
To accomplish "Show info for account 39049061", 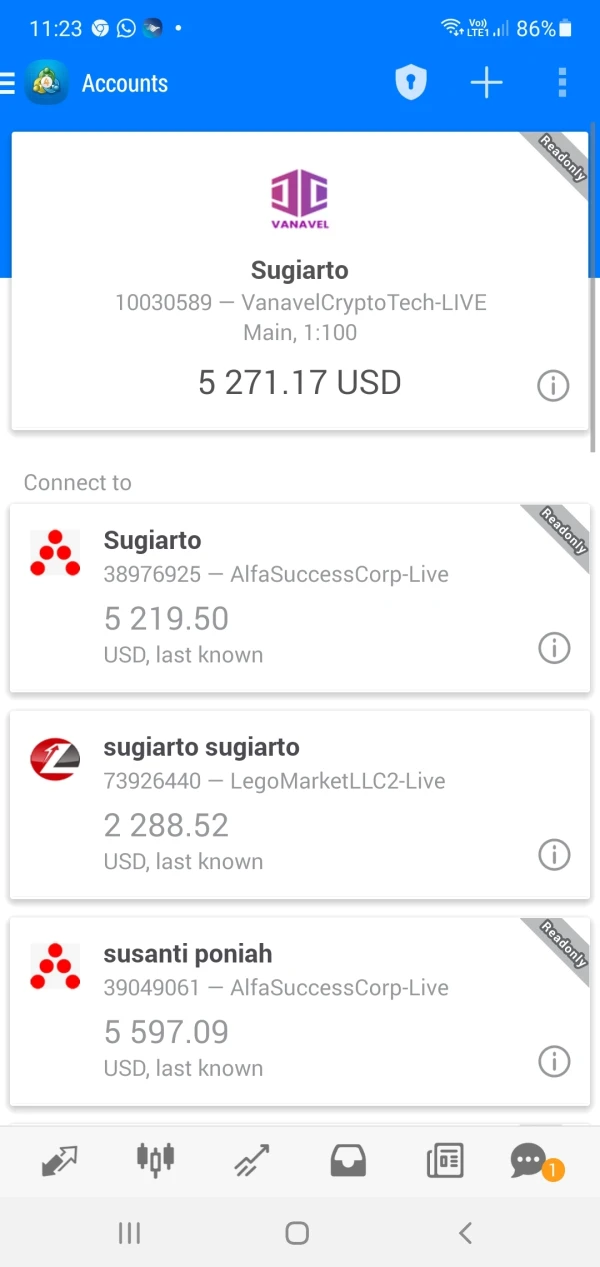I will (554, 1061).
